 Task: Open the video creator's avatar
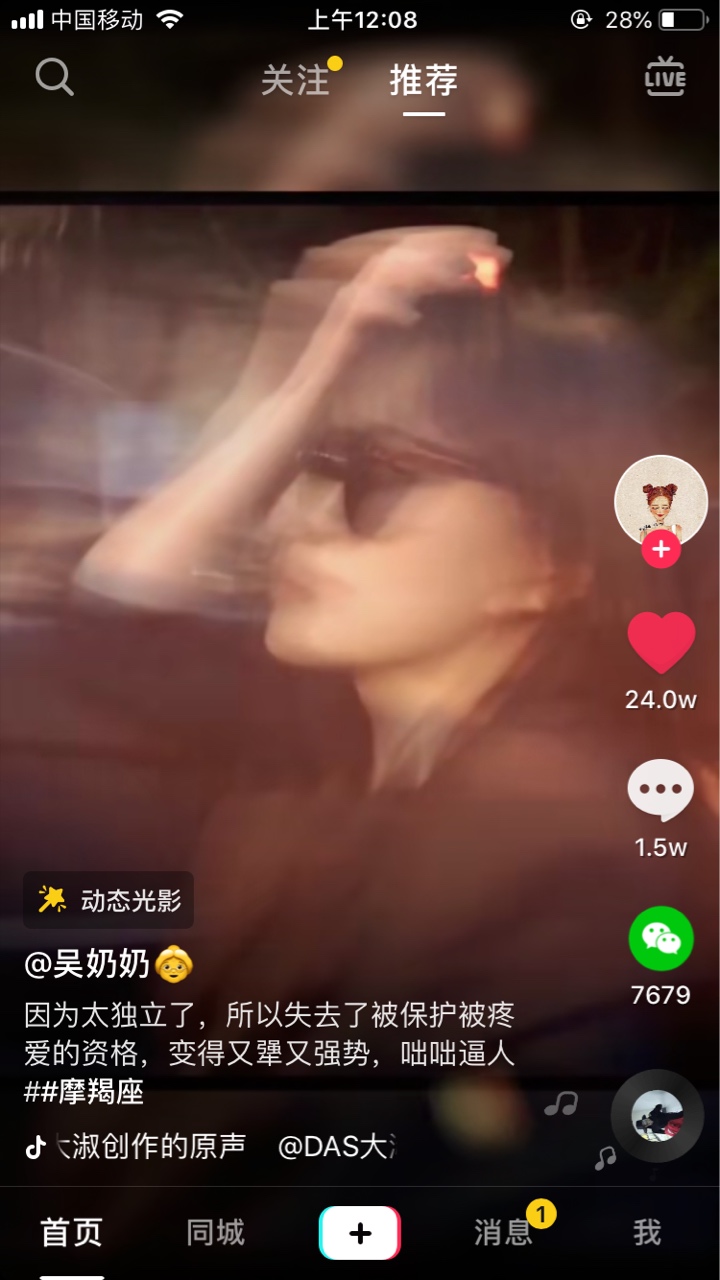pyautogui.click(x=660, y=501)
